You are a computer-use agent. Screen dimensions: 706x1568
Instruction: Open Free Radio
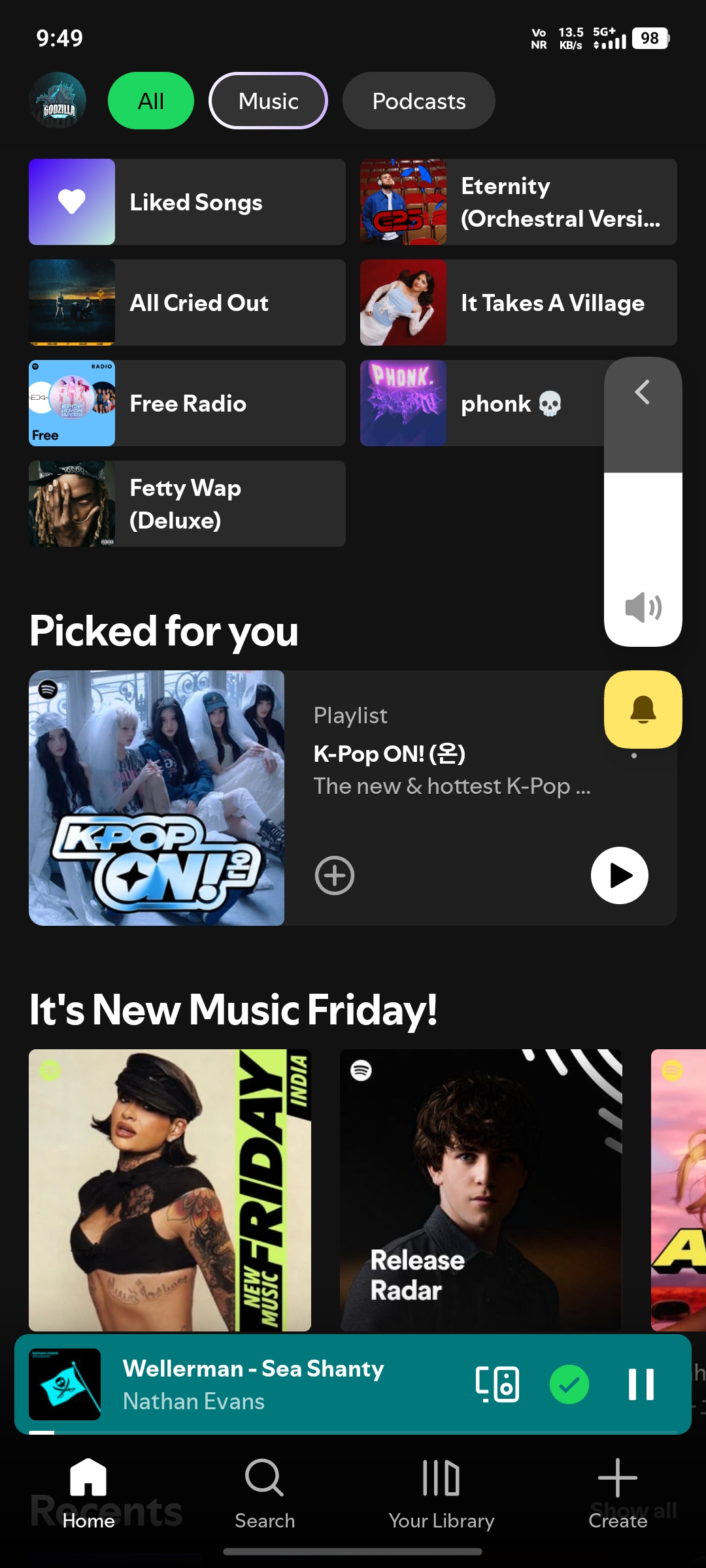coord(187,403)
